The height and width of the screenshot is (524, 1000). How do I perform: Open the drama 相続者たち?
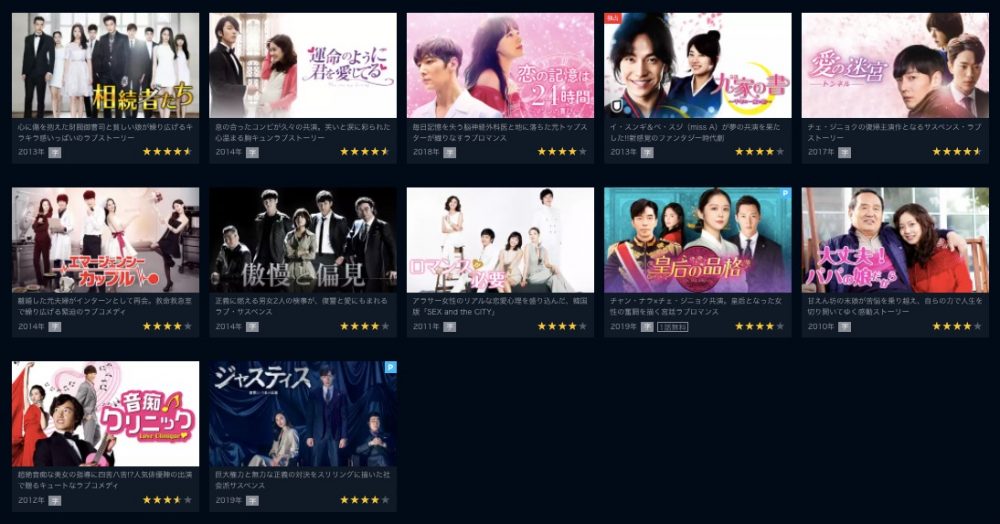[x=105, y=66]
